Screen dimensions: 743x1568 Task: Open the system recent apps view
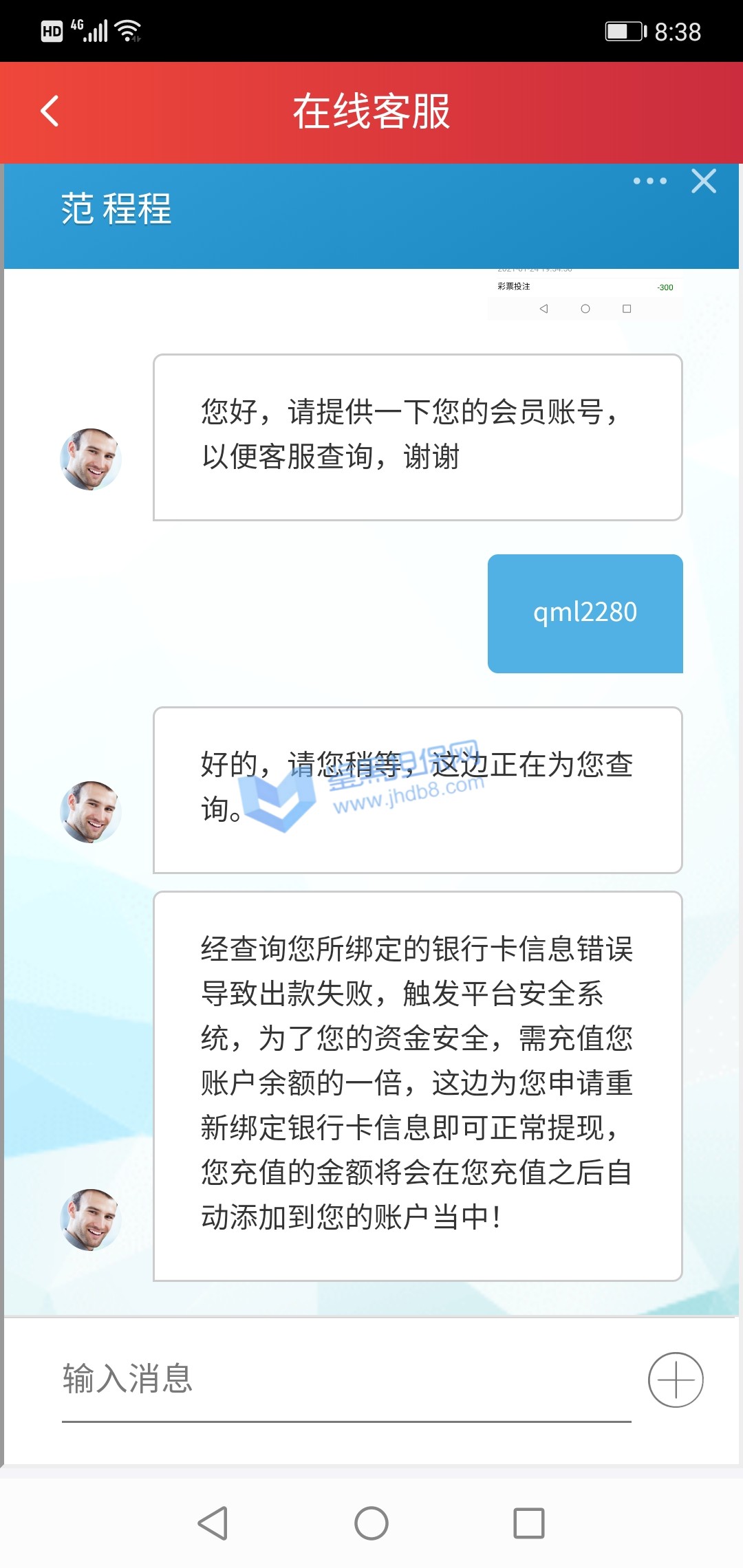tap(528, 1523)
